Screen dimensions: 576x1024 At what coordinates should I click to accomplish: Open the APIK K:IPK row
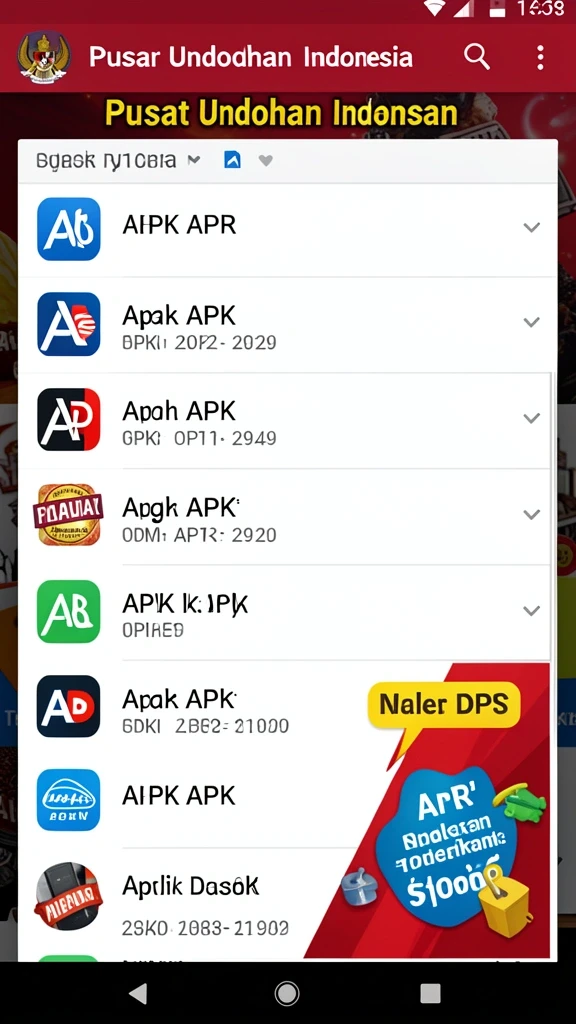[287, 612]
